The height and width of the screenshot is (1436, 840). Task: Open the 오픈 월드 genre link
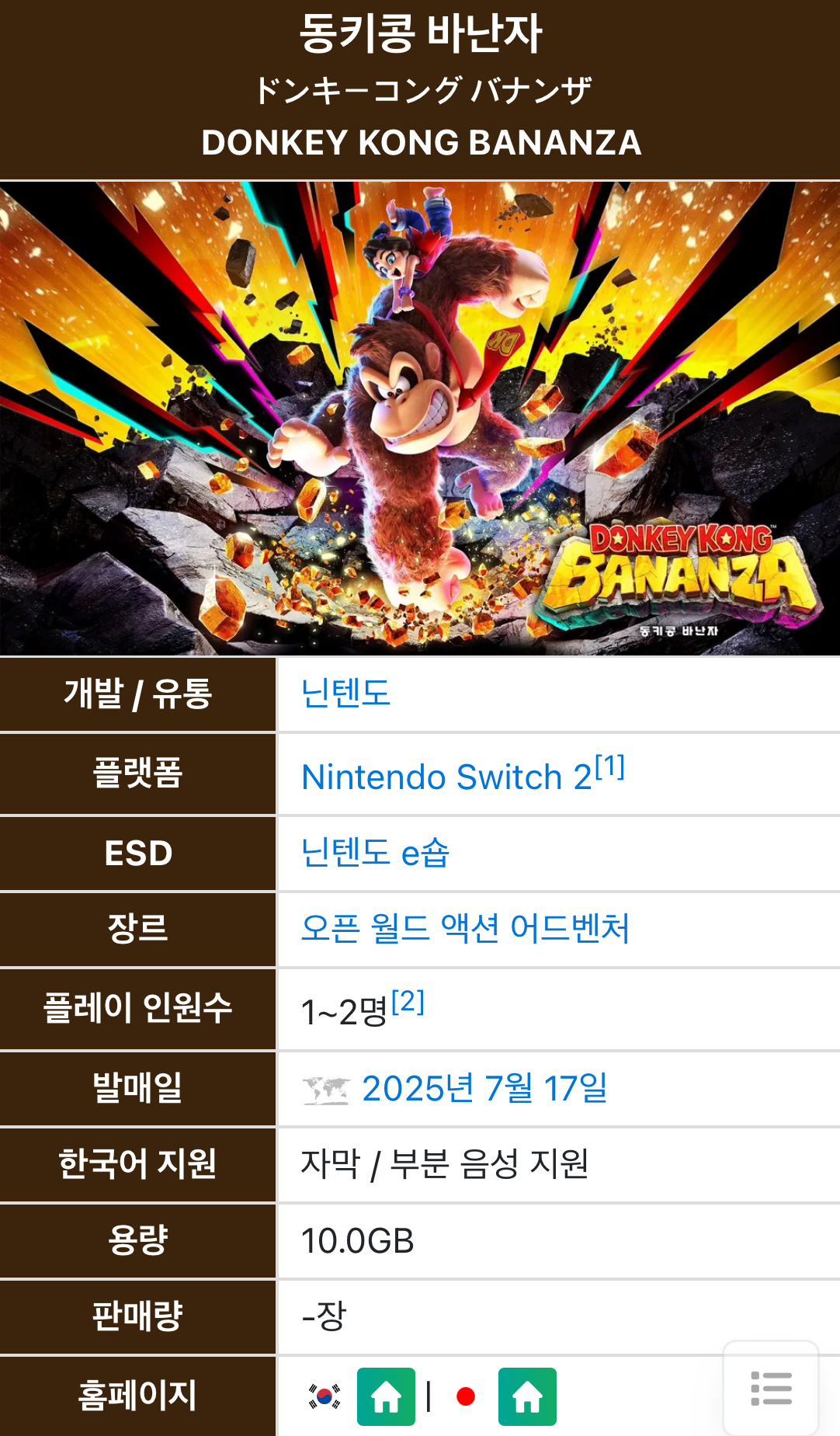coord(365,928)
